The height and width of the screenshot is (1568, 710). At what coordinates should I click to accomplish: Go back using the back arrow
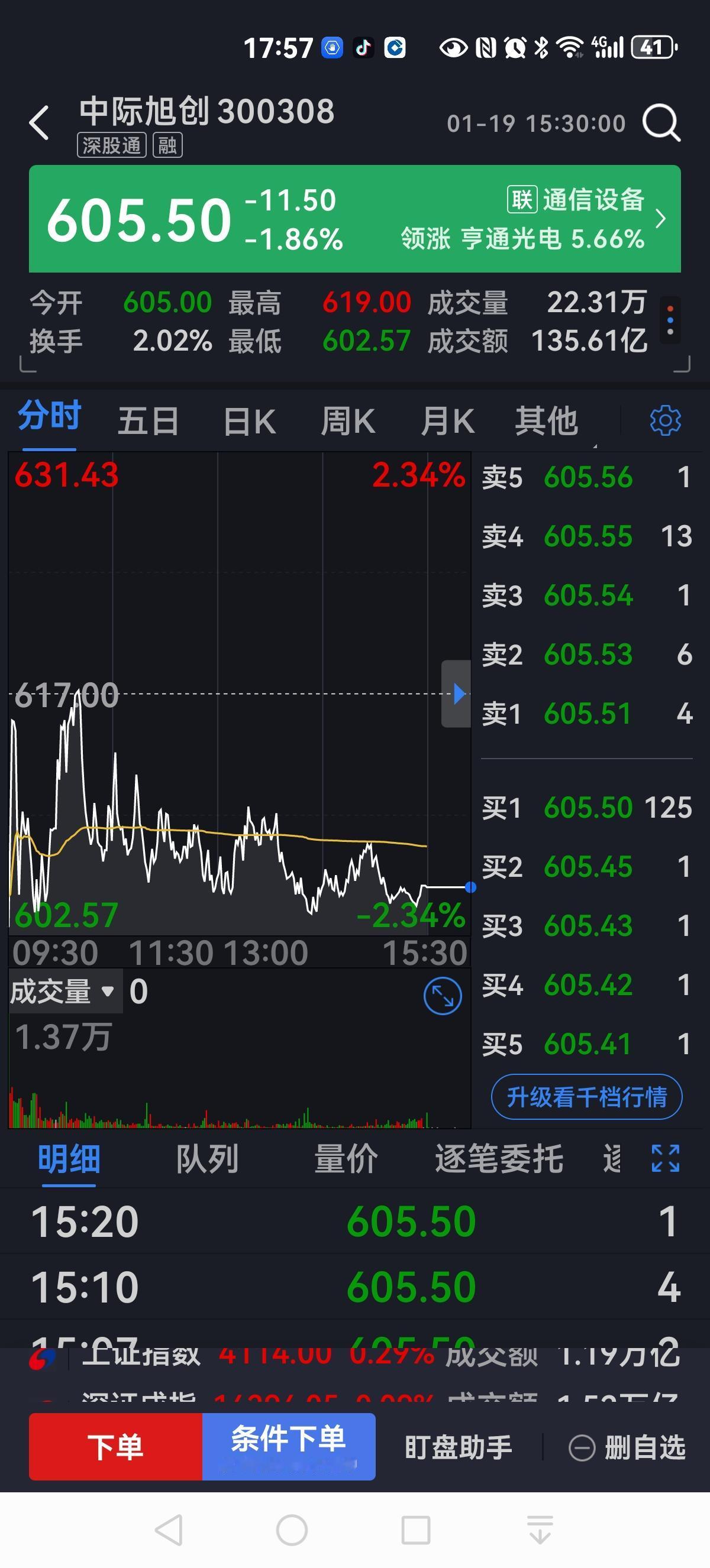(39, 122)
